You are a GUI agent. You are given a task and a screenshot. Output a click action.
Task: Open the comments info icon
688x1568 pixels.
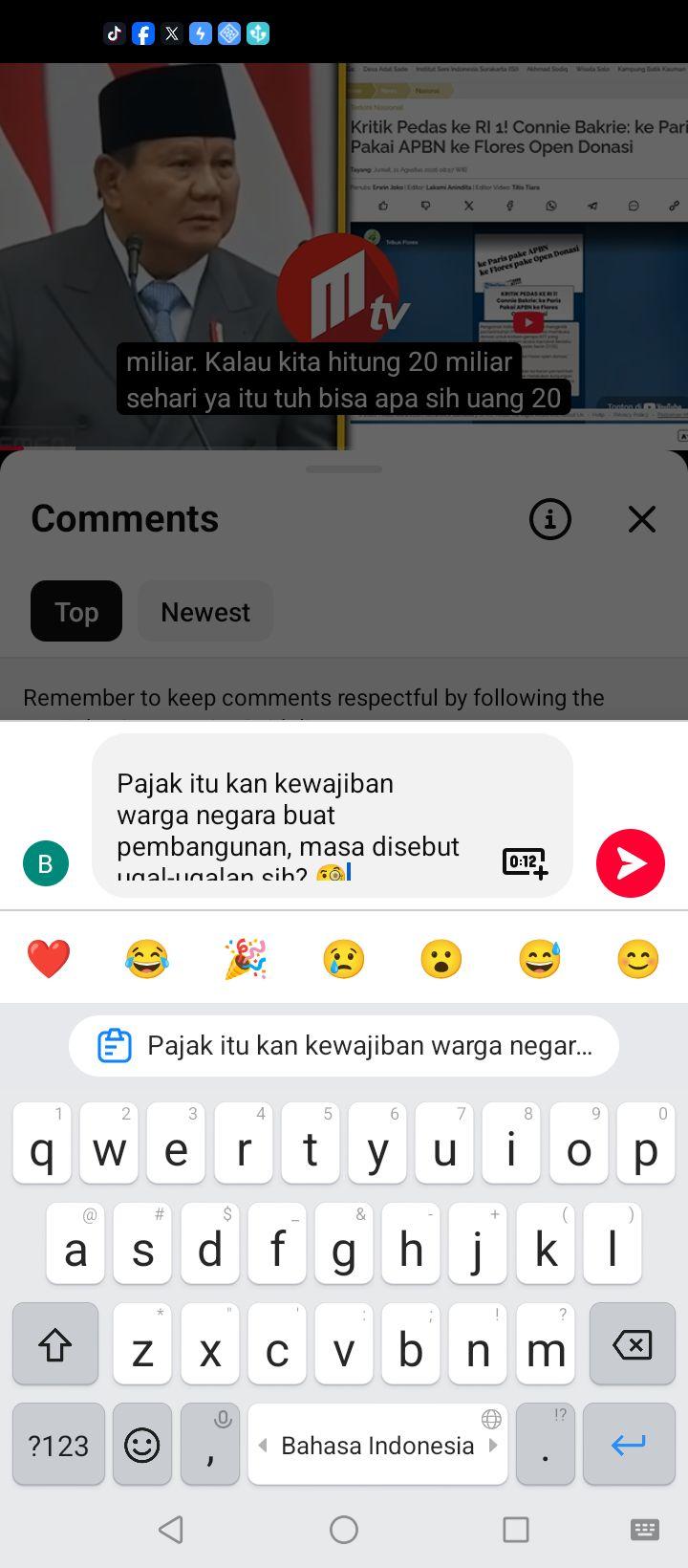[550, 519]
